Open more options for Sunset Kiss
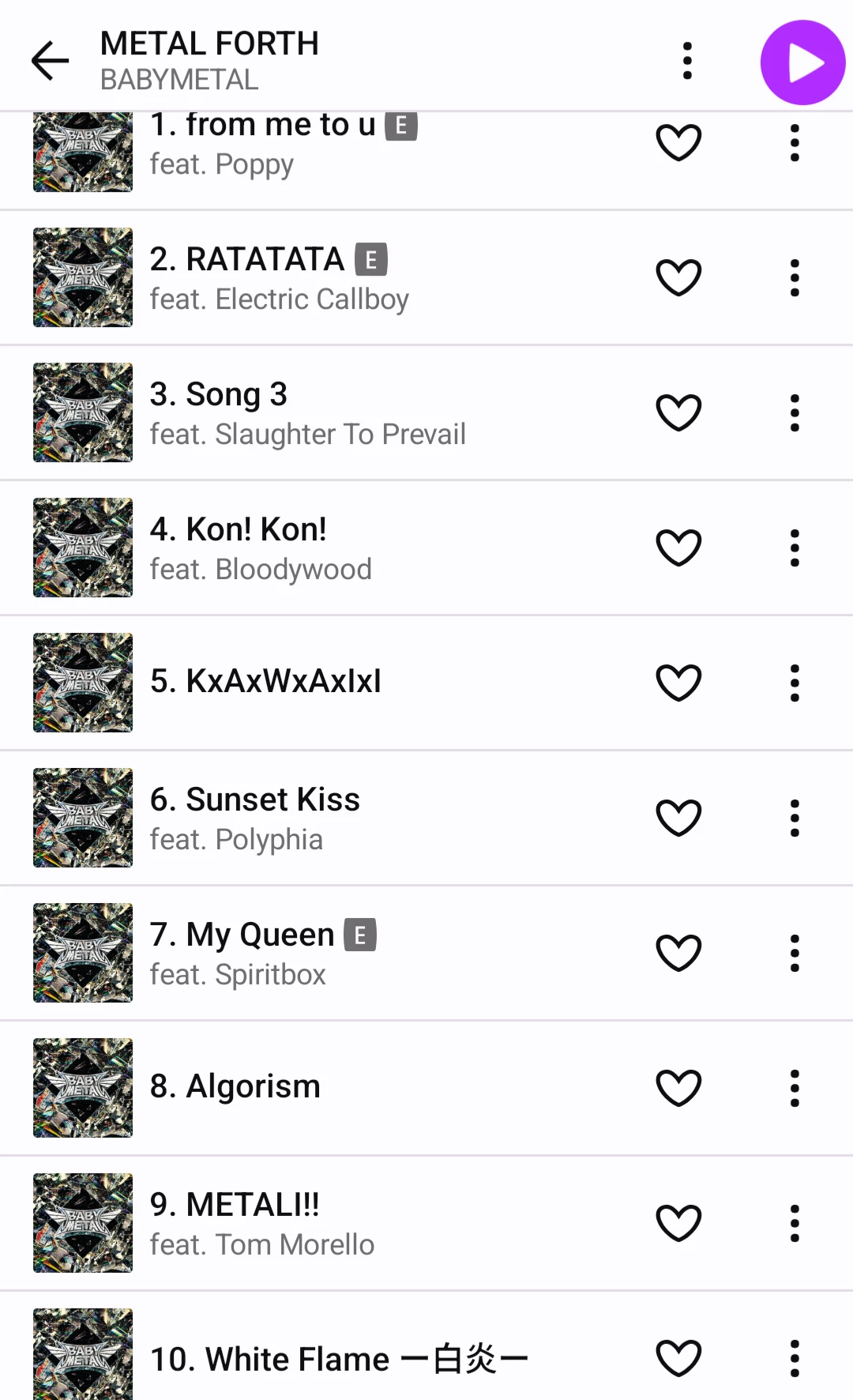The height and width of the screenshot is (1400, 853). click(795, 819)
